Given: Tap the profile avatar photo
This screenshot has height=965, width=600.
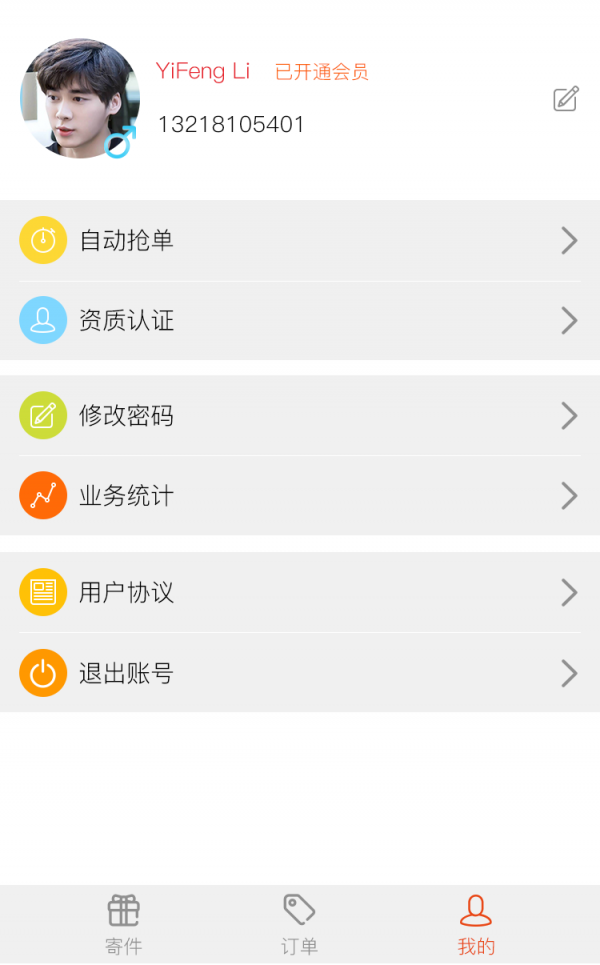Looking at the screenshot, I should 79,99.
